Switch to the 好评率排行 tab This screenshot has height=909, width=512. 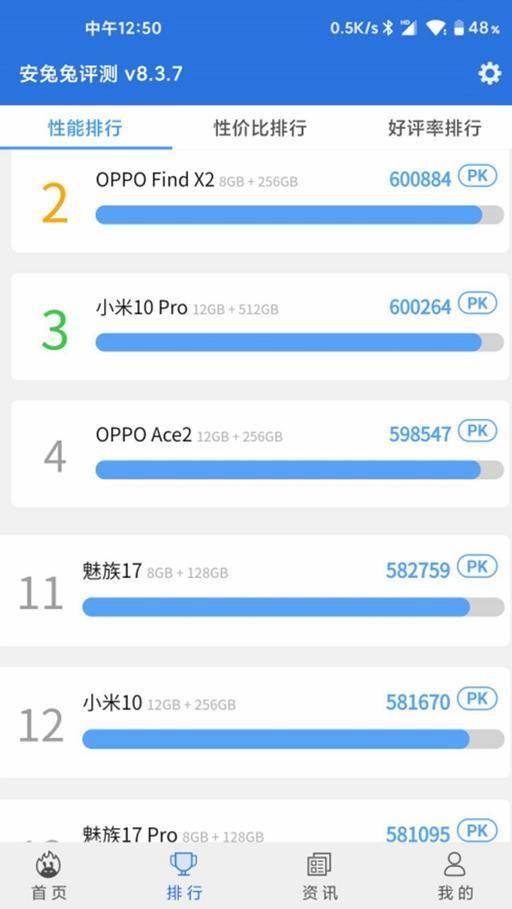click(x=434, y=128)
